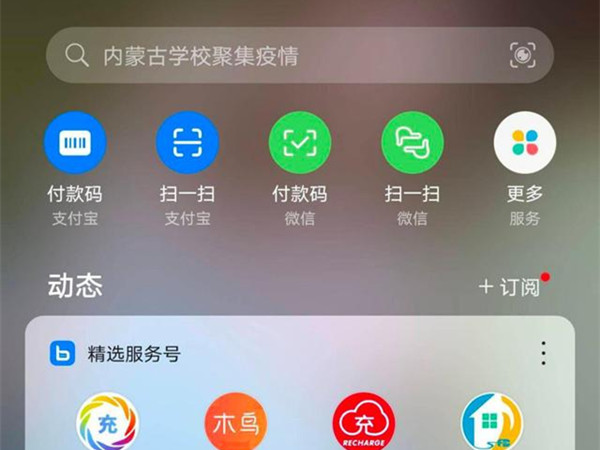
Task: Open the red RECHARGE service icon
Action: pyautogui.click(x=363, y=425)
